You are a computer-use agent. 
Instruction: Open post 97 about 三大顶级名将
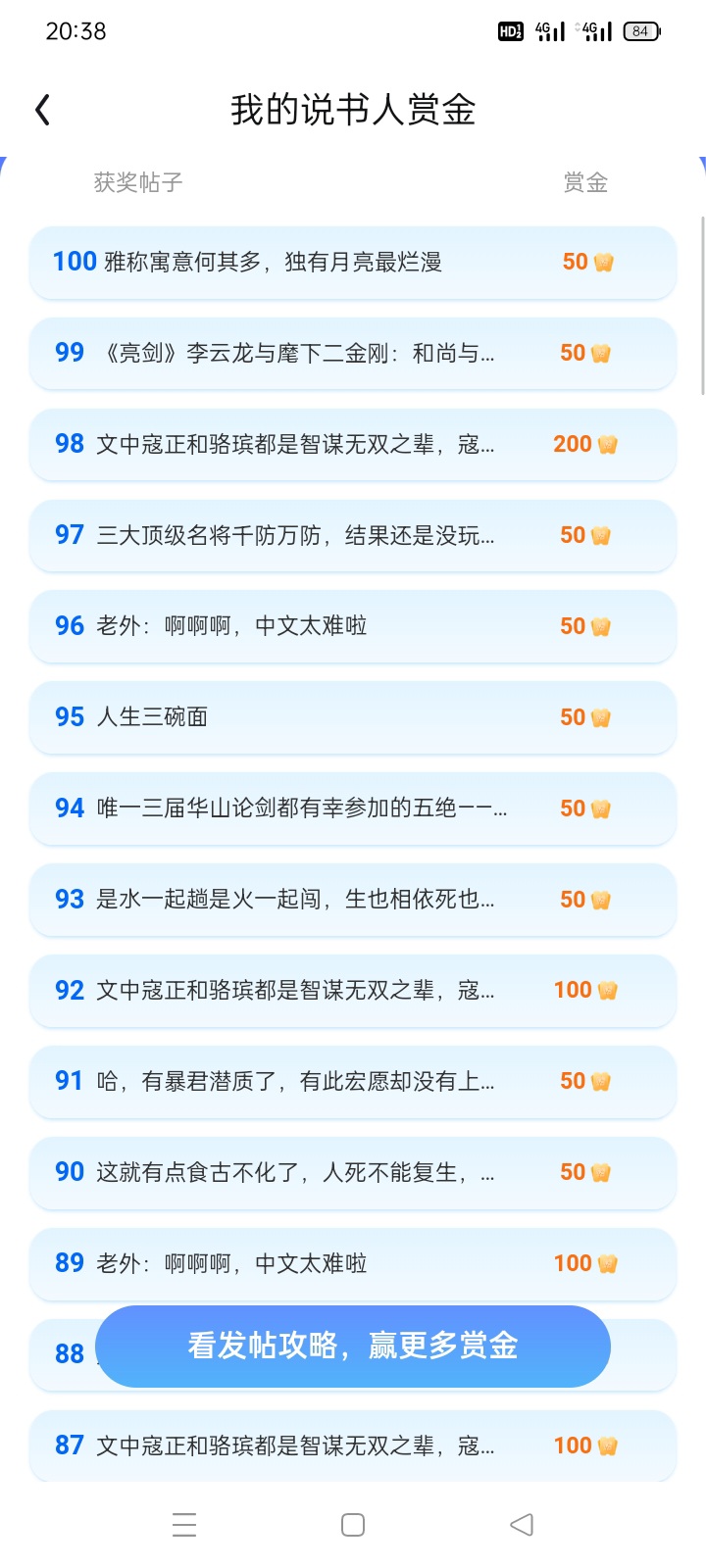pyautogui.click(x=353, y=535)
